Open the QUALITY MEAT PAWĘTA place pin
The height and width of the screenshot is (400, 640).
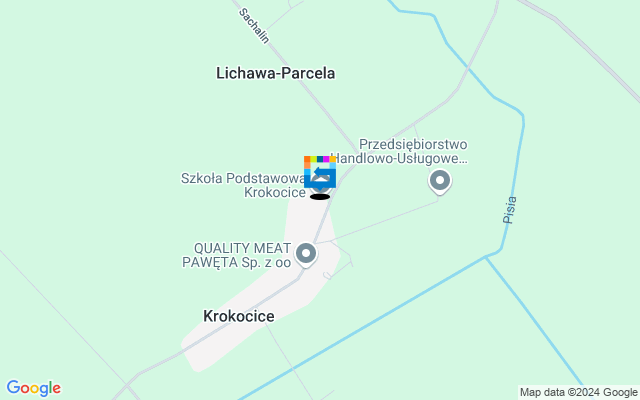pyautogui.click(x=306, y=253)
